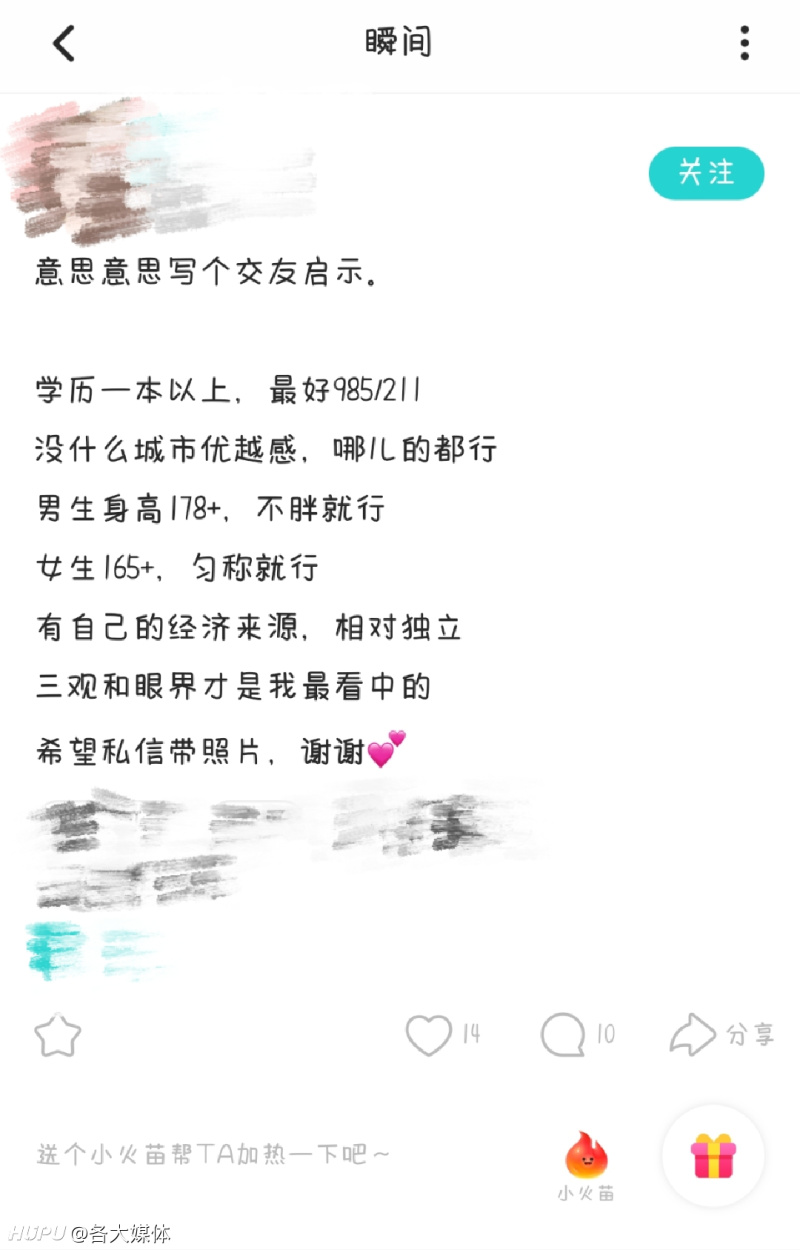The width and height of the screenshot is (800, 1250).
Task: Open the gift box button
Action: [x=713, y=1156]
